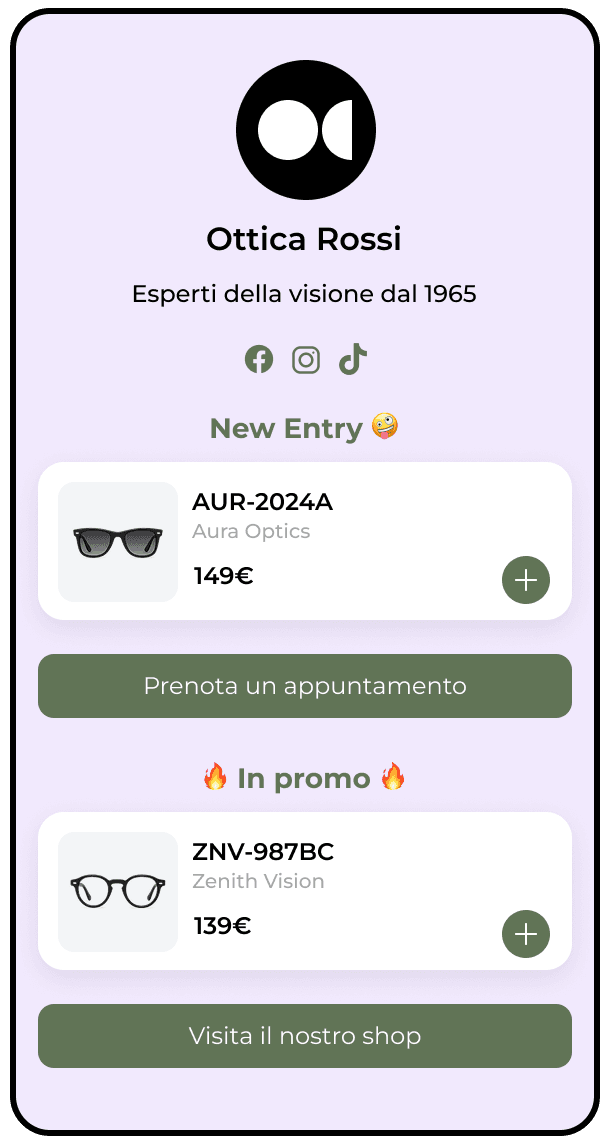Open the Facebook profile link
This screenshot has height=1144, width=610.
coord(259,359)
